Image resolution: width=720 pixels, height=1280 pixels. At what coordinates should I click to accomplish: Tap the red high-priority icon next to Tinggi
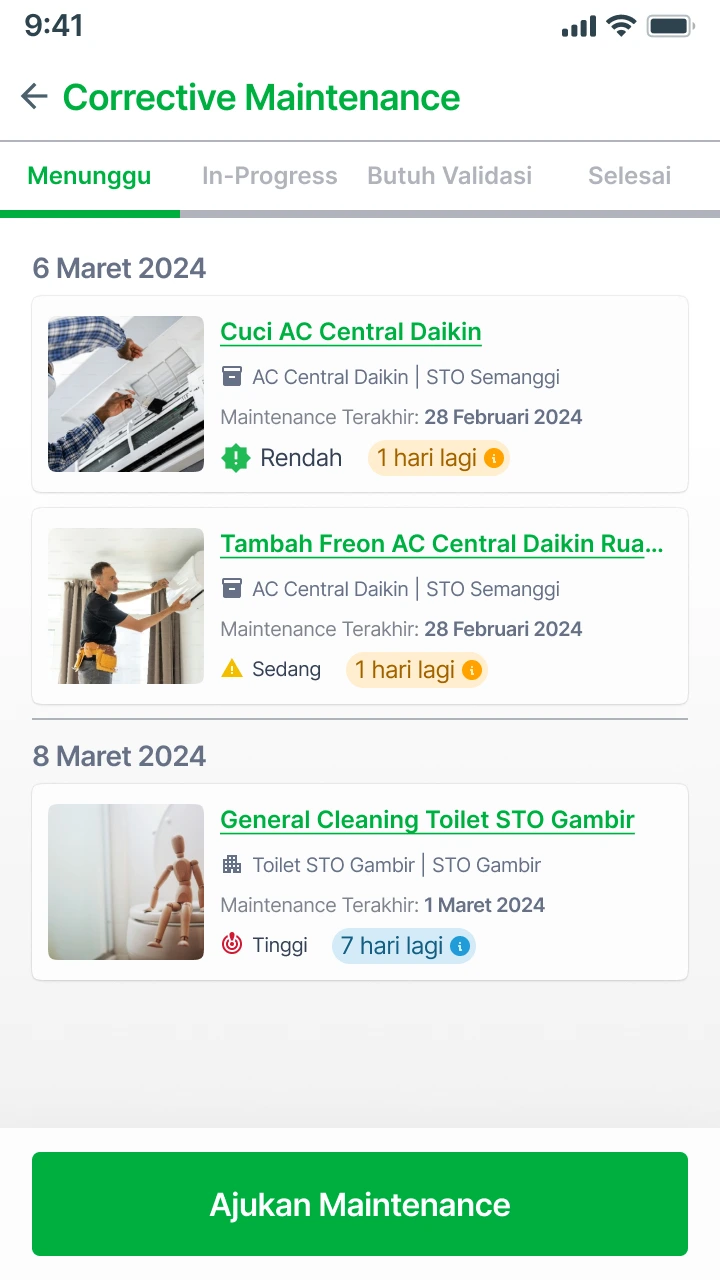point(231,944)
